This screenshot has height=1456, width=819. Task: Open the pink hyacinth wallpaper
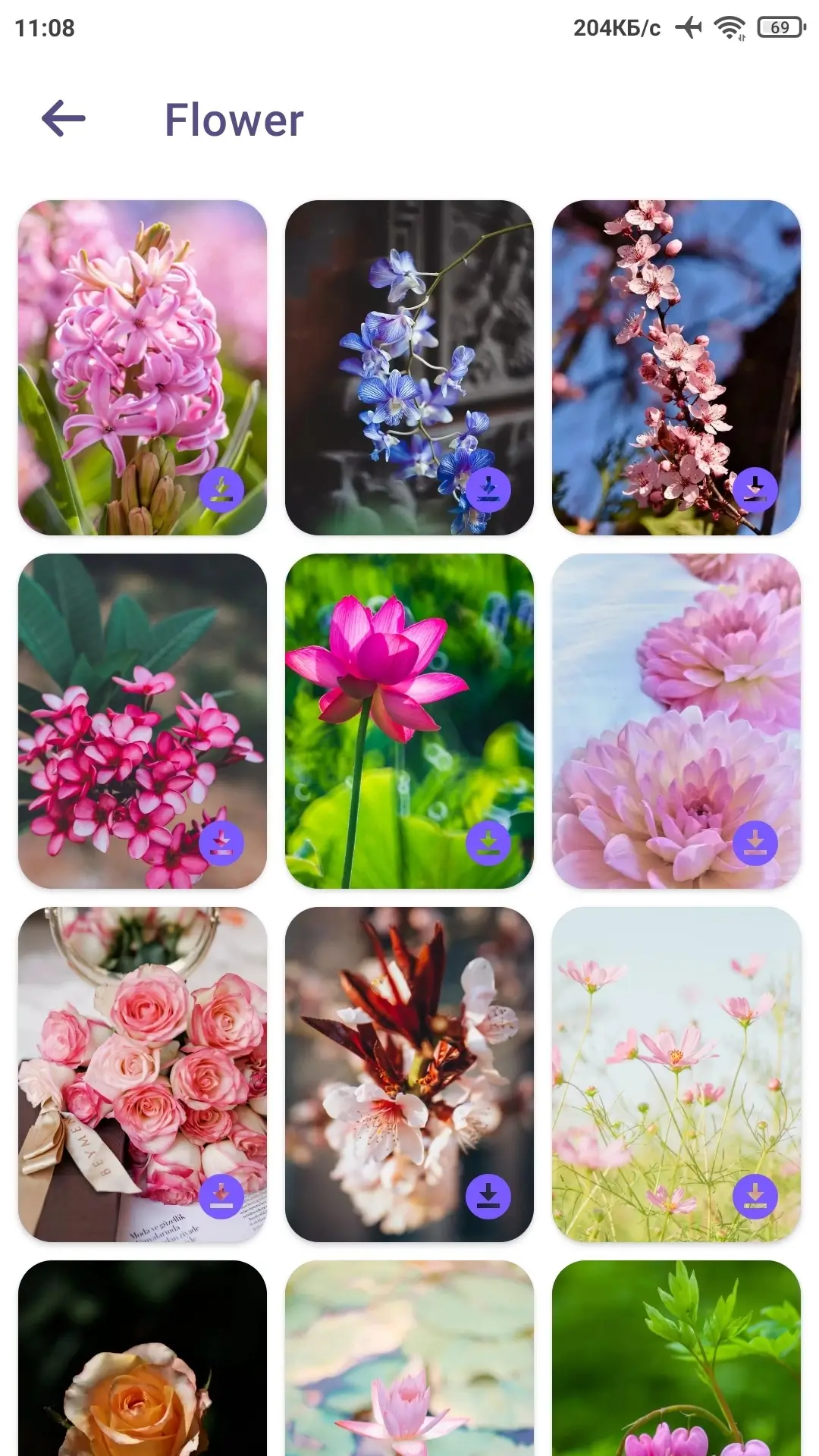pos(143,368)
